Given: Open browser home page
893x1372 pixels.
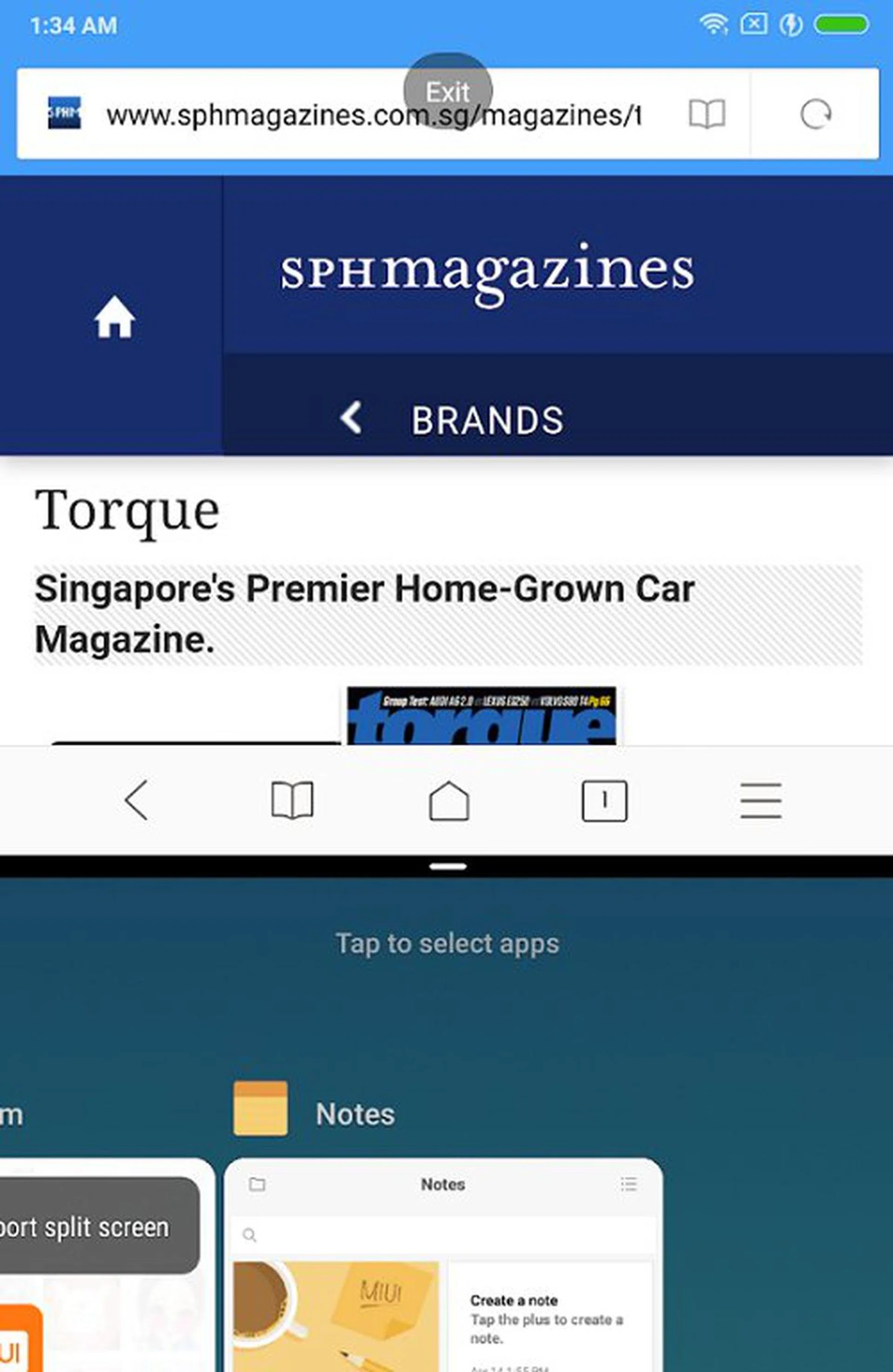Looking at the screenshot, I should coord(449,800).
